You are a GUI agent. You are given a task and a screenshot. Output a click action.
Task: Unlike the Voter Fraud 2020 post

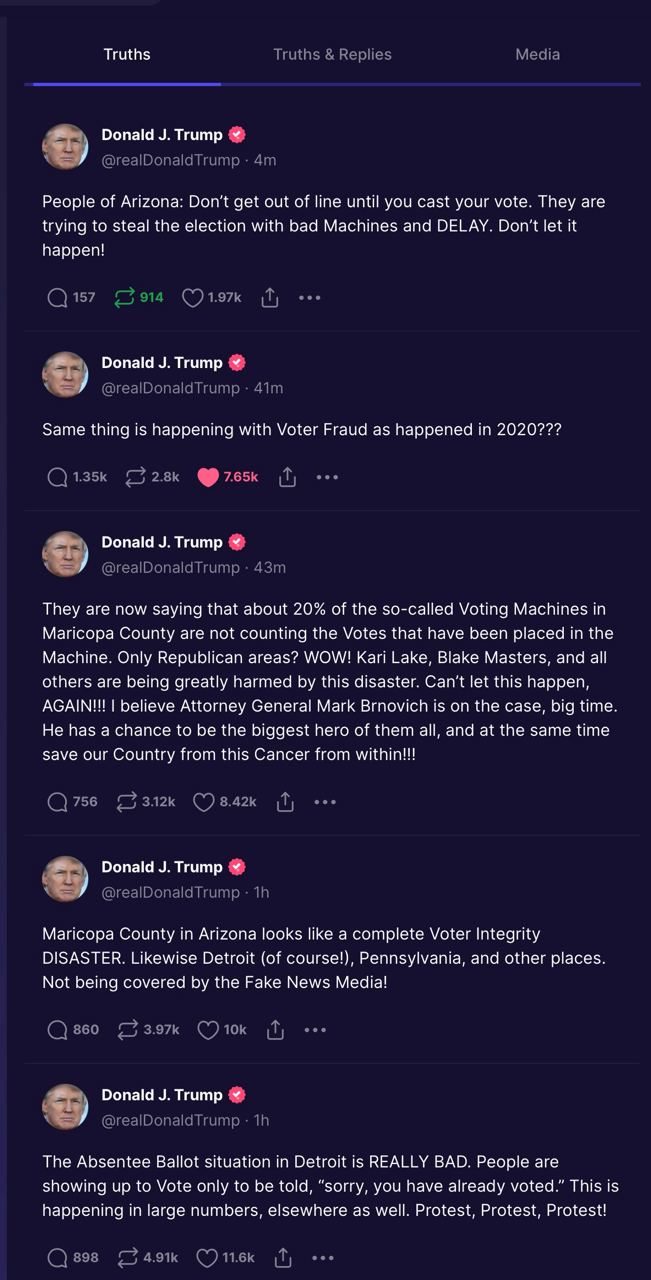pos(208,477)
